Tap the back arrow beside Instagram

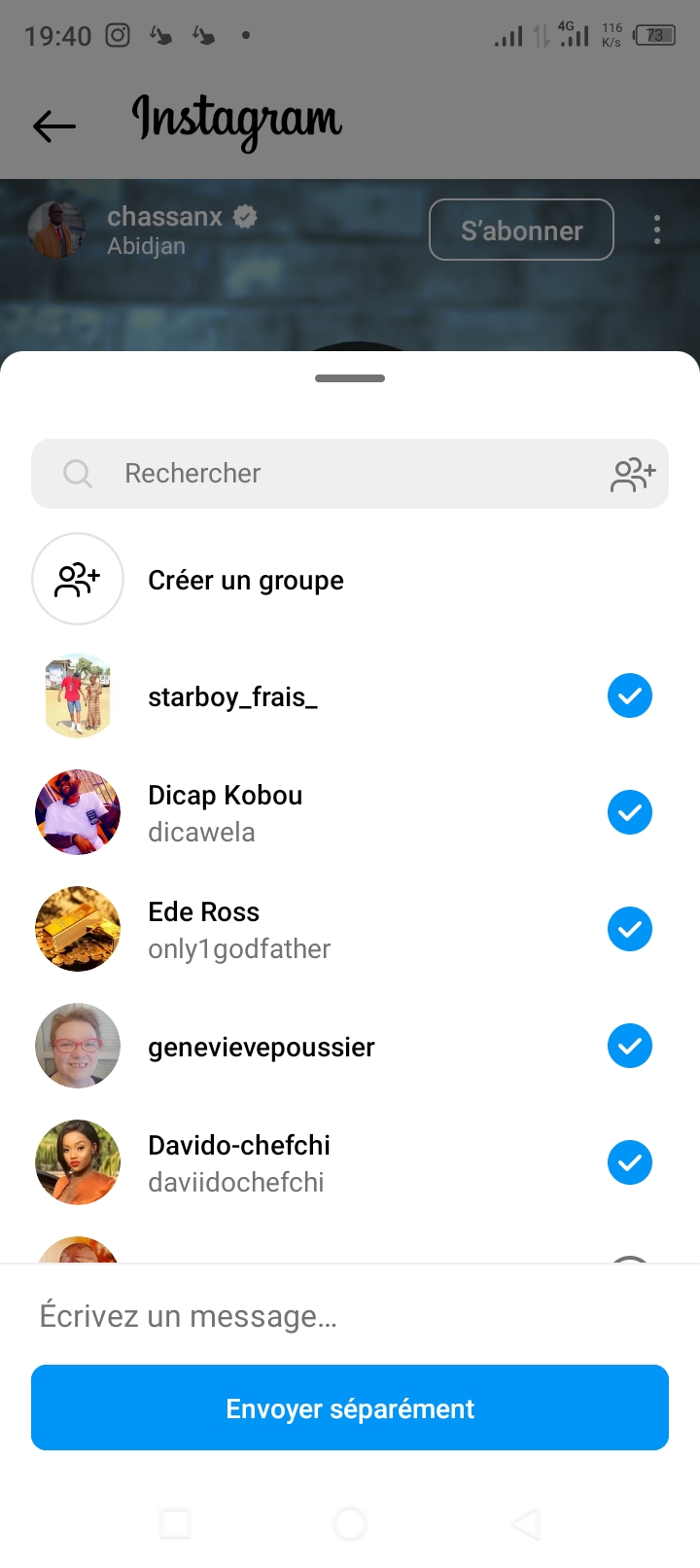click(x=53, y=125)
